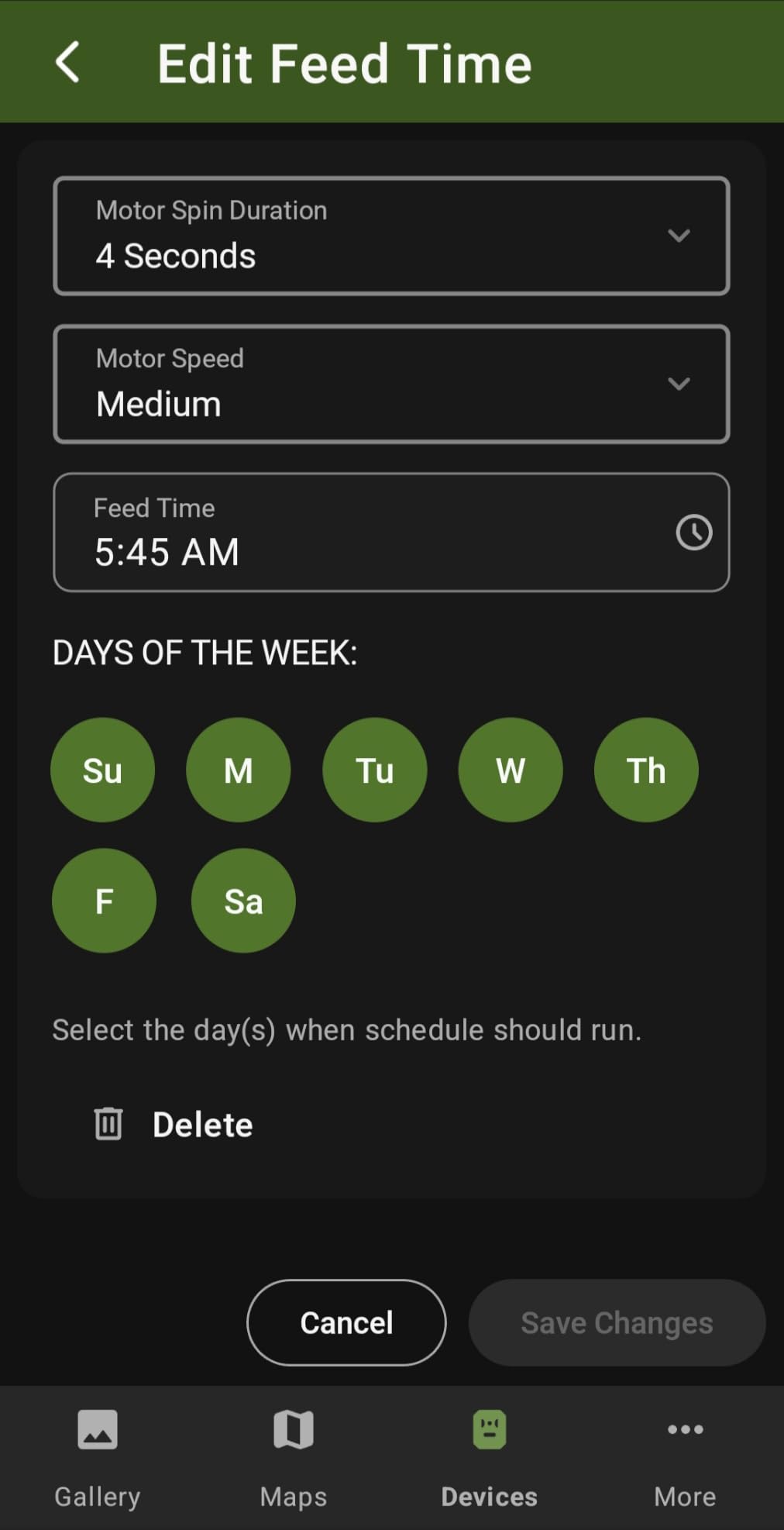The height and width of the screenshot is (1530, 784).
Task: Delete this feed time
Action: [x=174, y=1124]
